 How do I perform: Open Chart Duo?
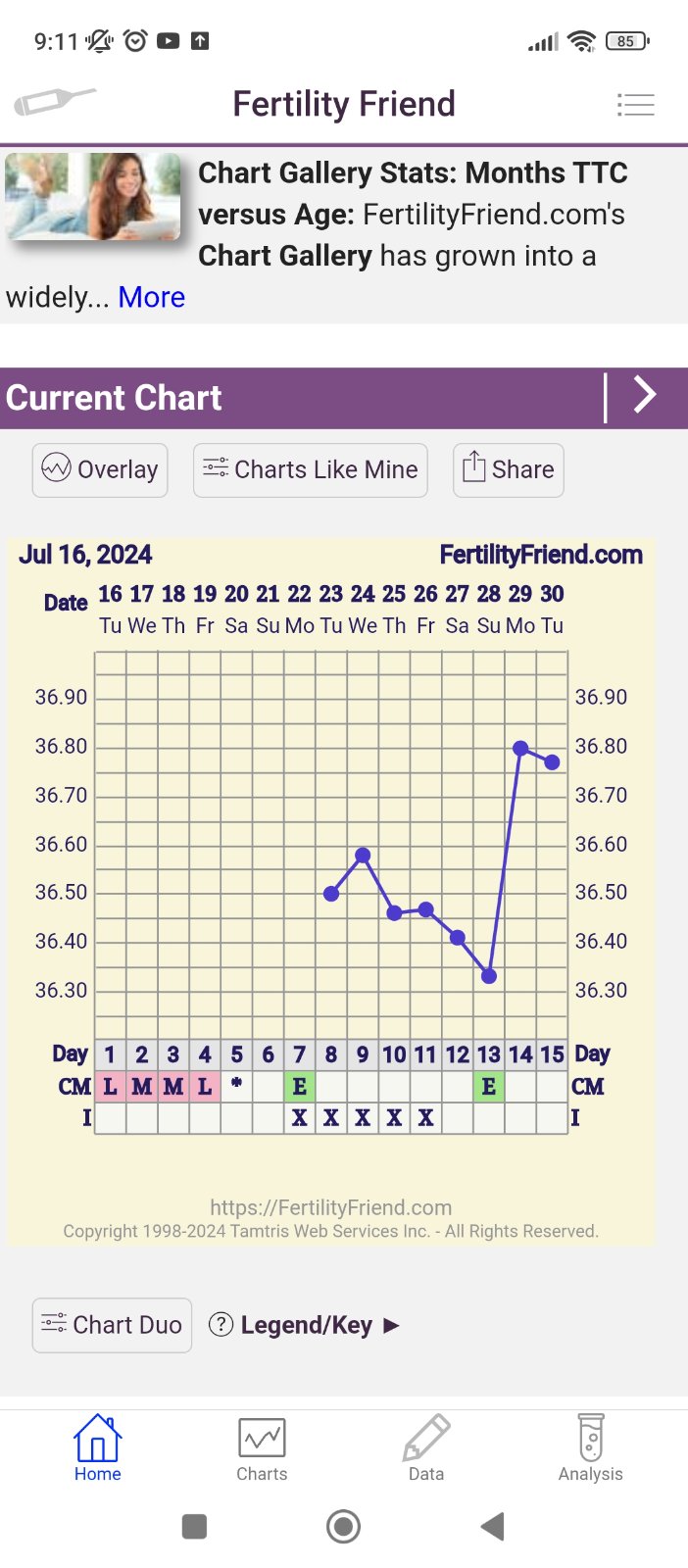112,1325
